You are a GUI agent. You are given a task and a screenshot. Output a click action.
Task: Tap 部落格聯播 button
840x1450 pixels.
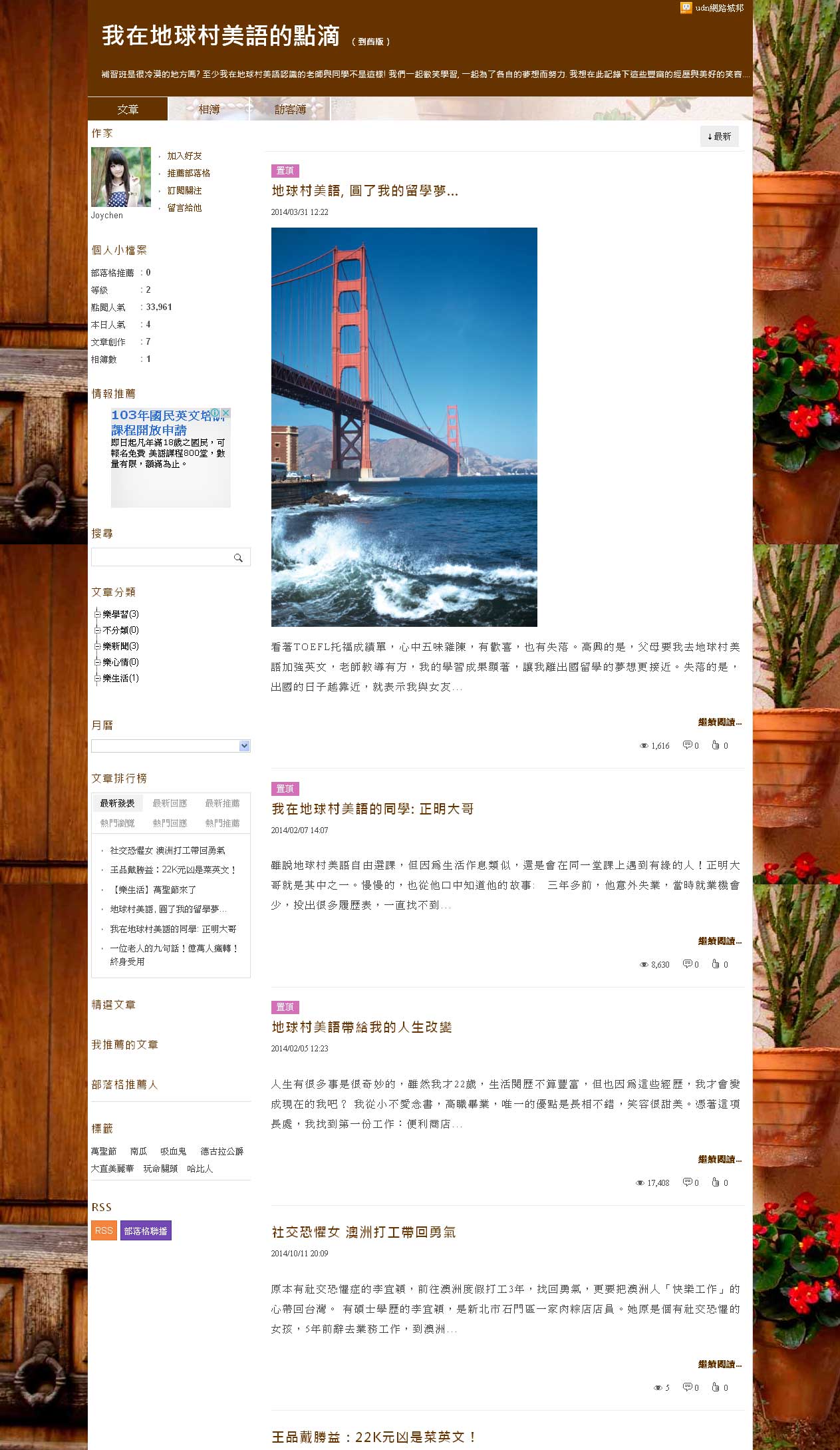[x=146, y=1230]
